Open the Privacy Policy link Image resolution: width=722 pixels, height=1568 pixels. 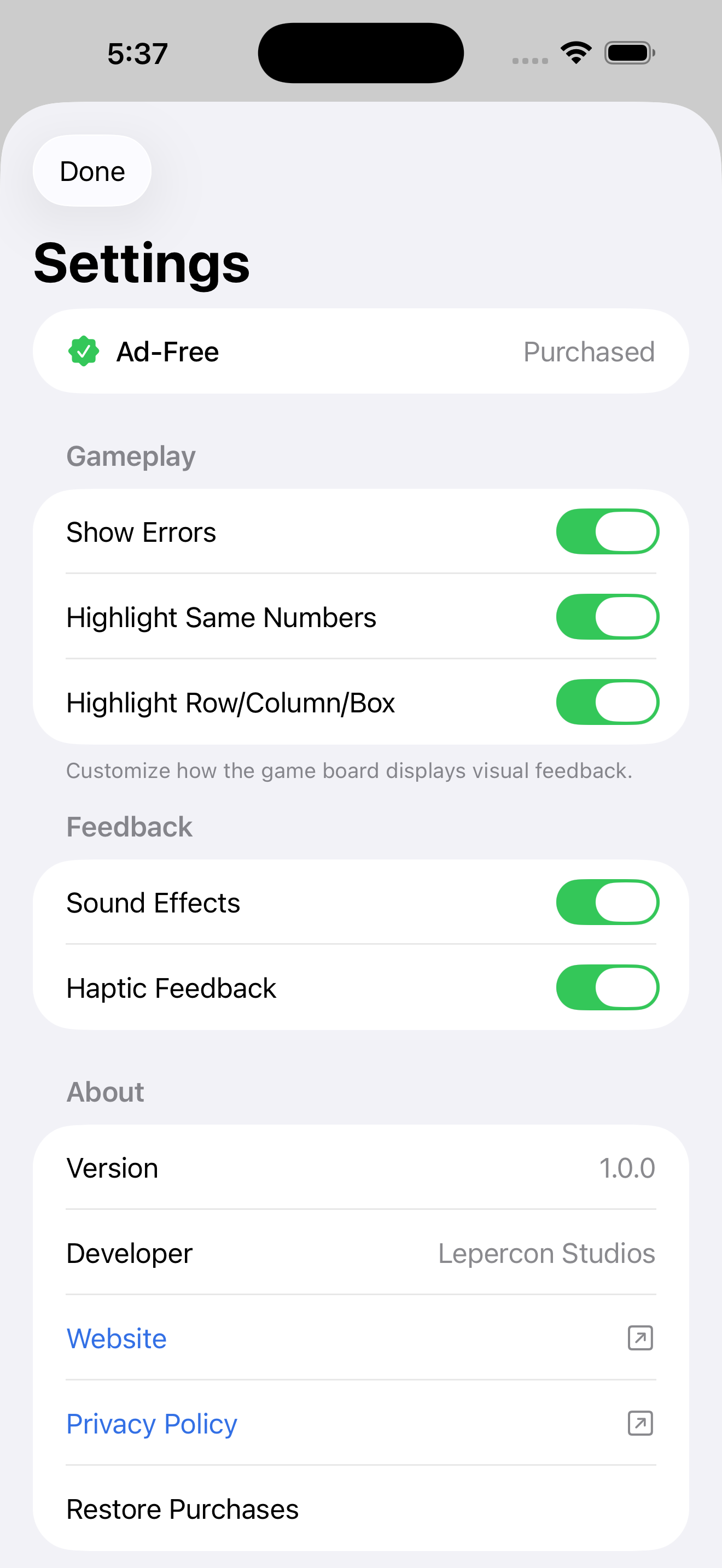152,1424
